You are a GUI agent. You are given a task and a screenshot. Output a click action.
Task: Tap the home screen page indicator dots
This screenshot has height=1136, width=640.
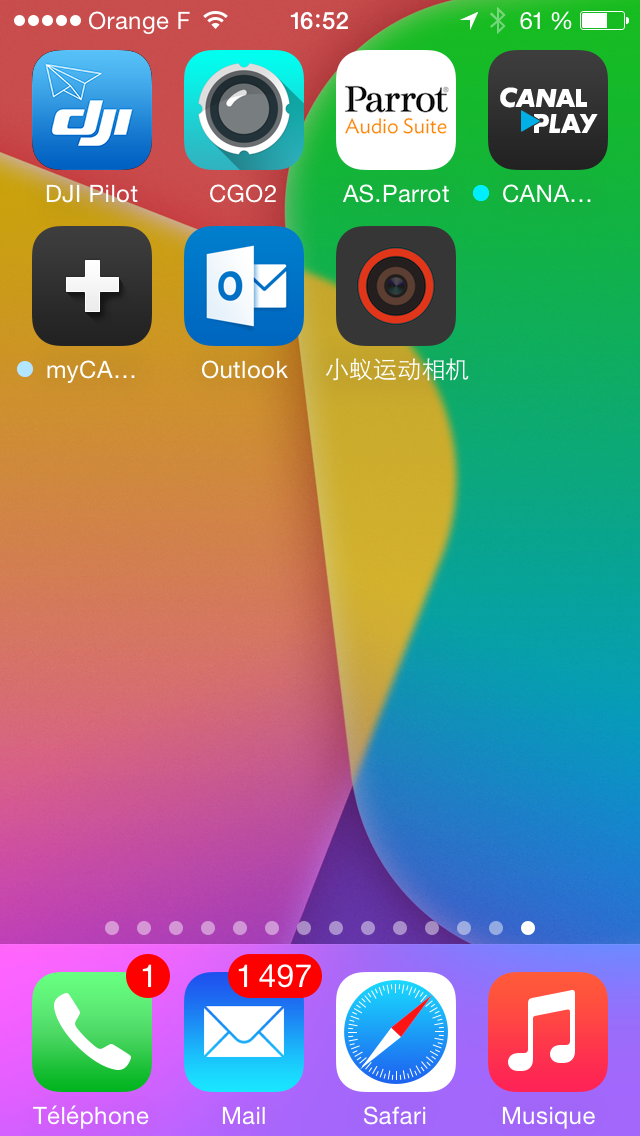(x=320, y=928)
